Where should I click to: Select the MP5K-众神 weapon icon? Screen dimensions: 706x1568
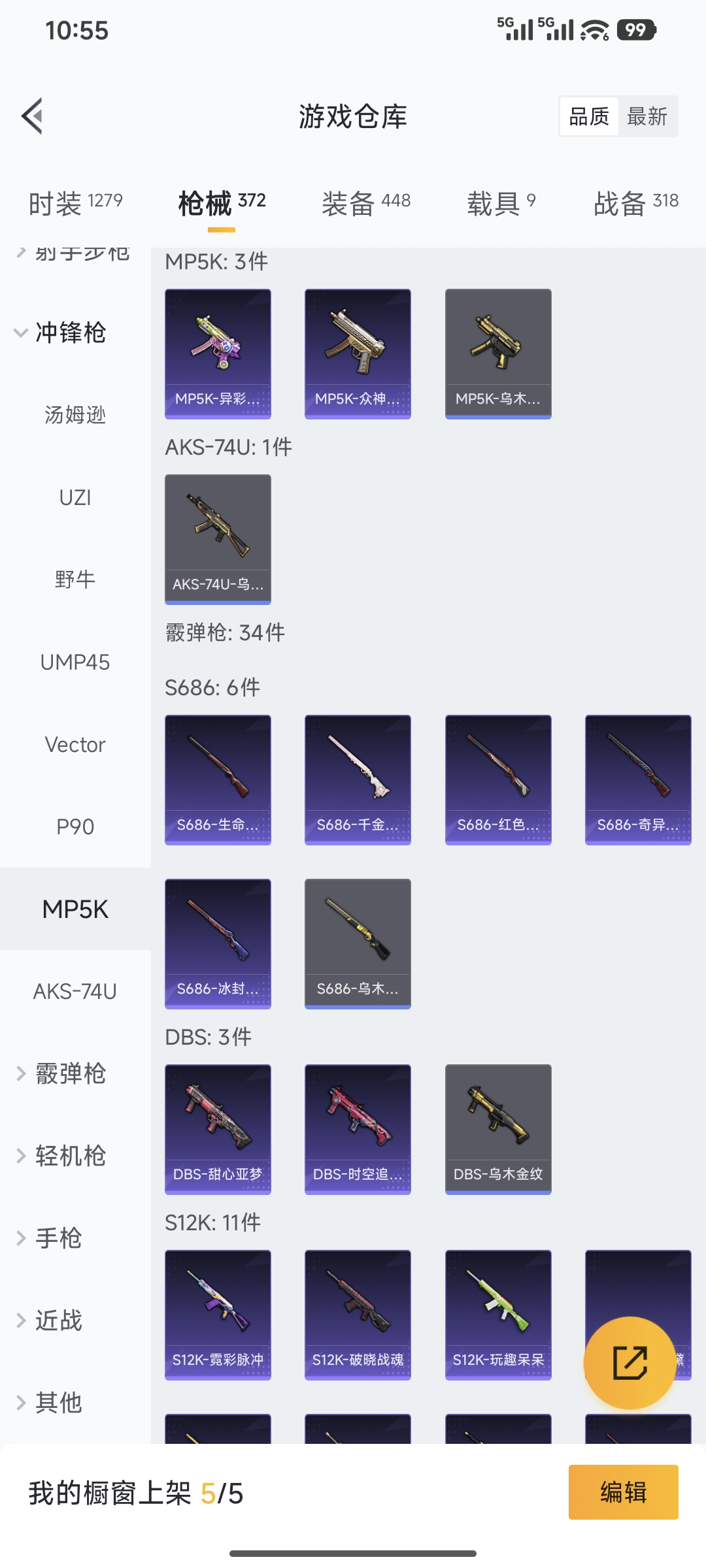(358, 353)
